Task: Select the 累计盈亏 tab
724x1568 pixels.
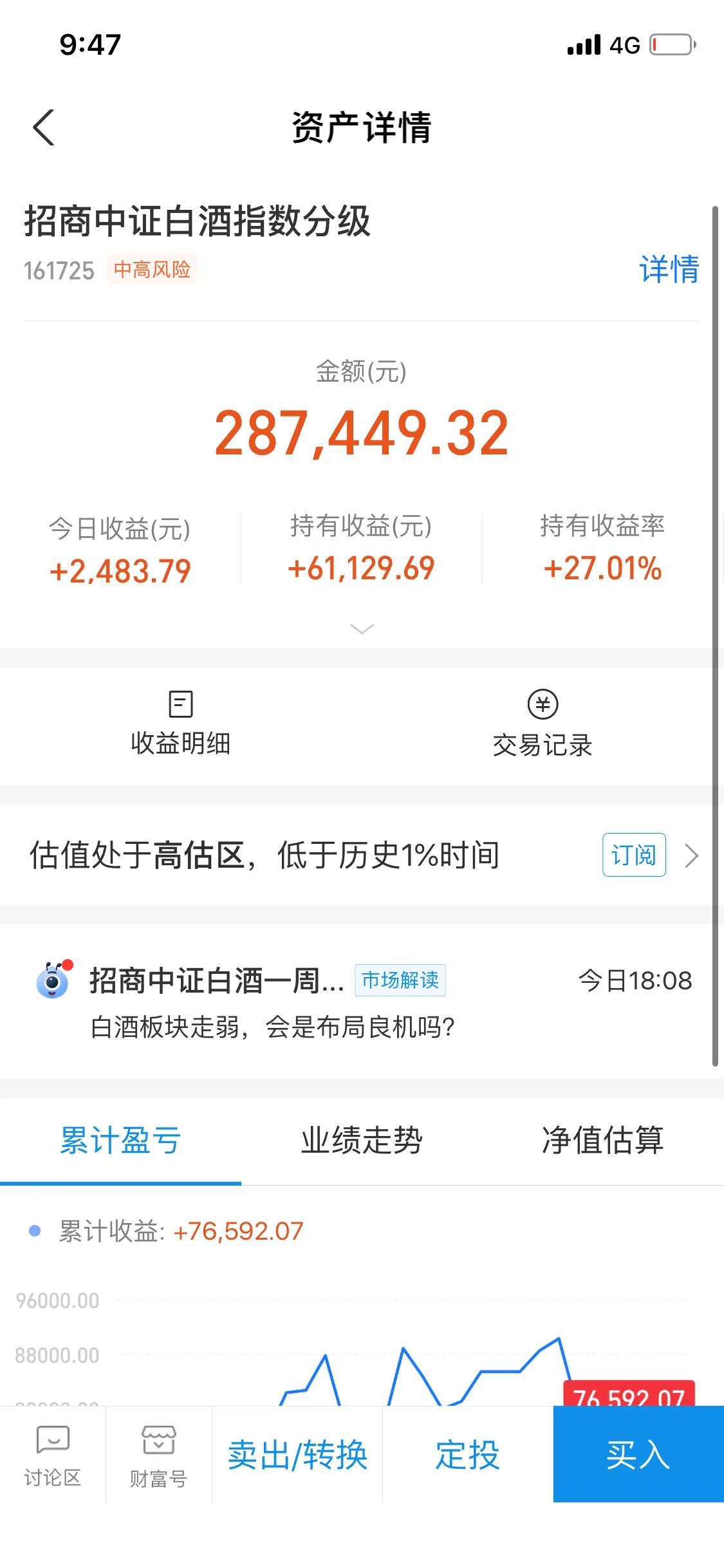Action: pyautogui.click(x=120, y=1141)
